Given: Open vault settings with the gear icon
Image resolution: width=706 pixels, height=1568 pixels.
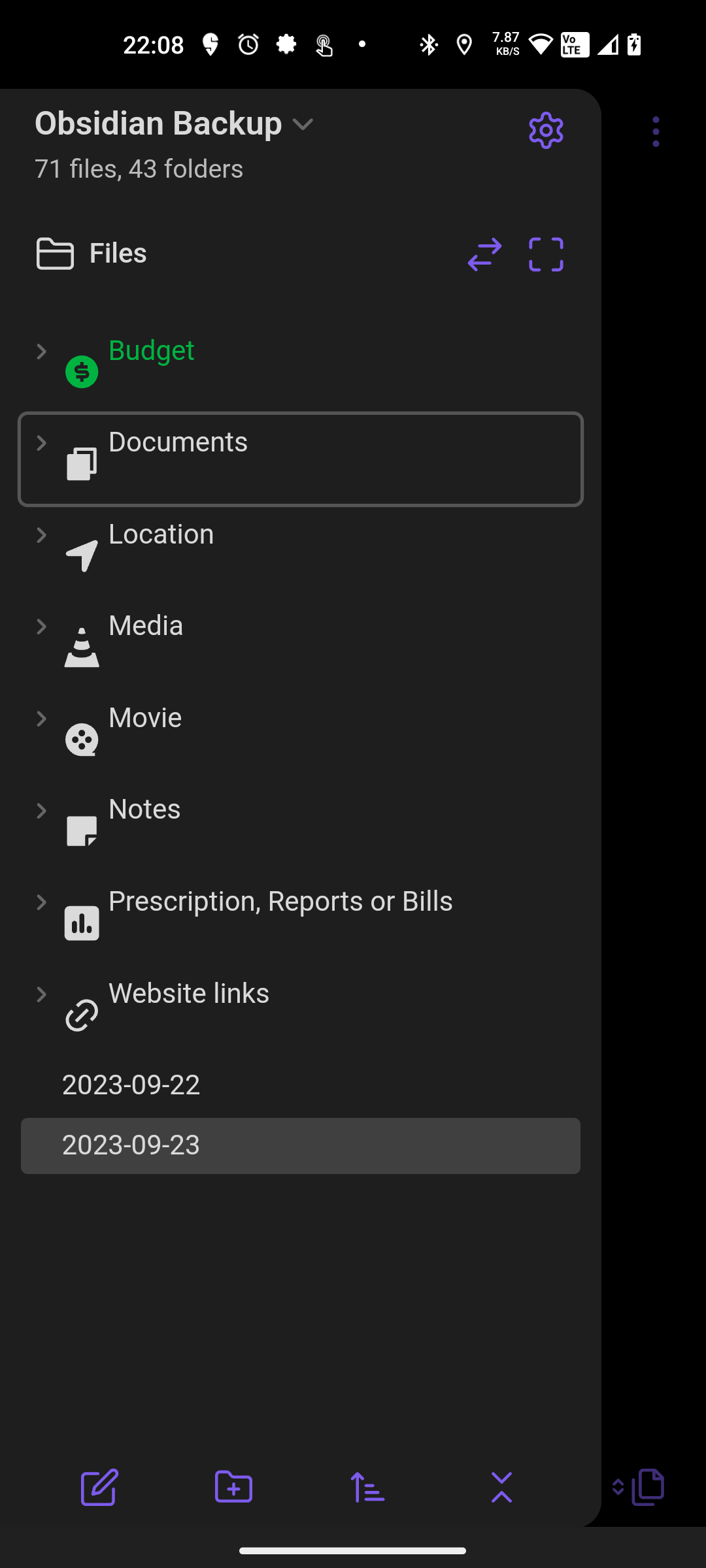Looking at the screenshot, I should click(x=546, y=129).
